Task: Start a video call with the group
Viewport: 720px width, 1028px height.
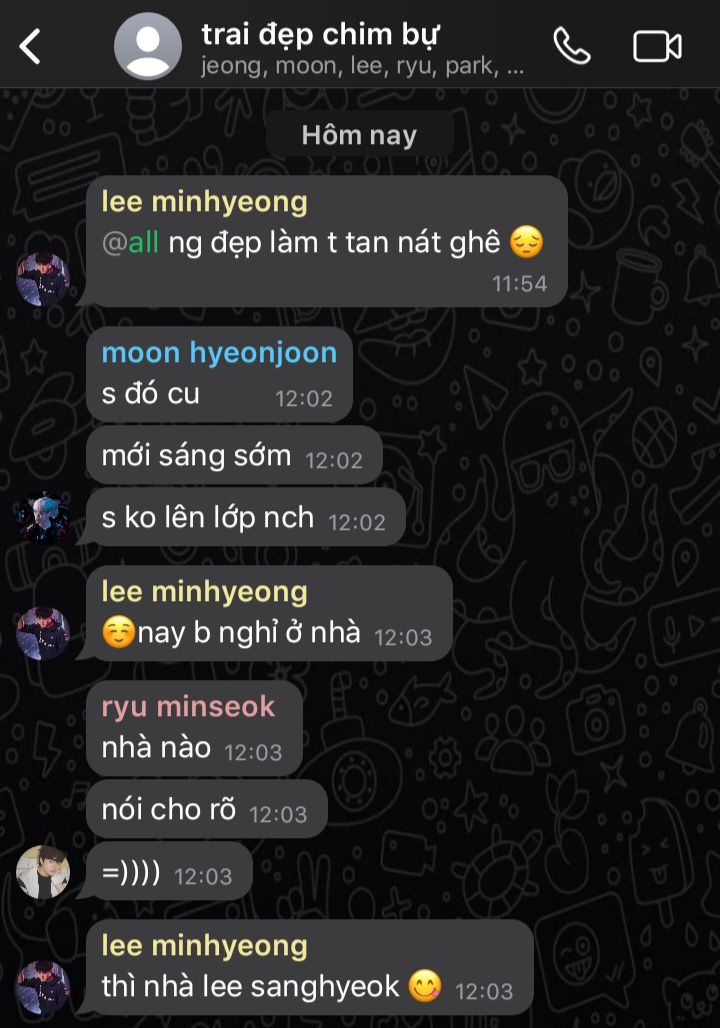Action: click(x=657, y=46)
